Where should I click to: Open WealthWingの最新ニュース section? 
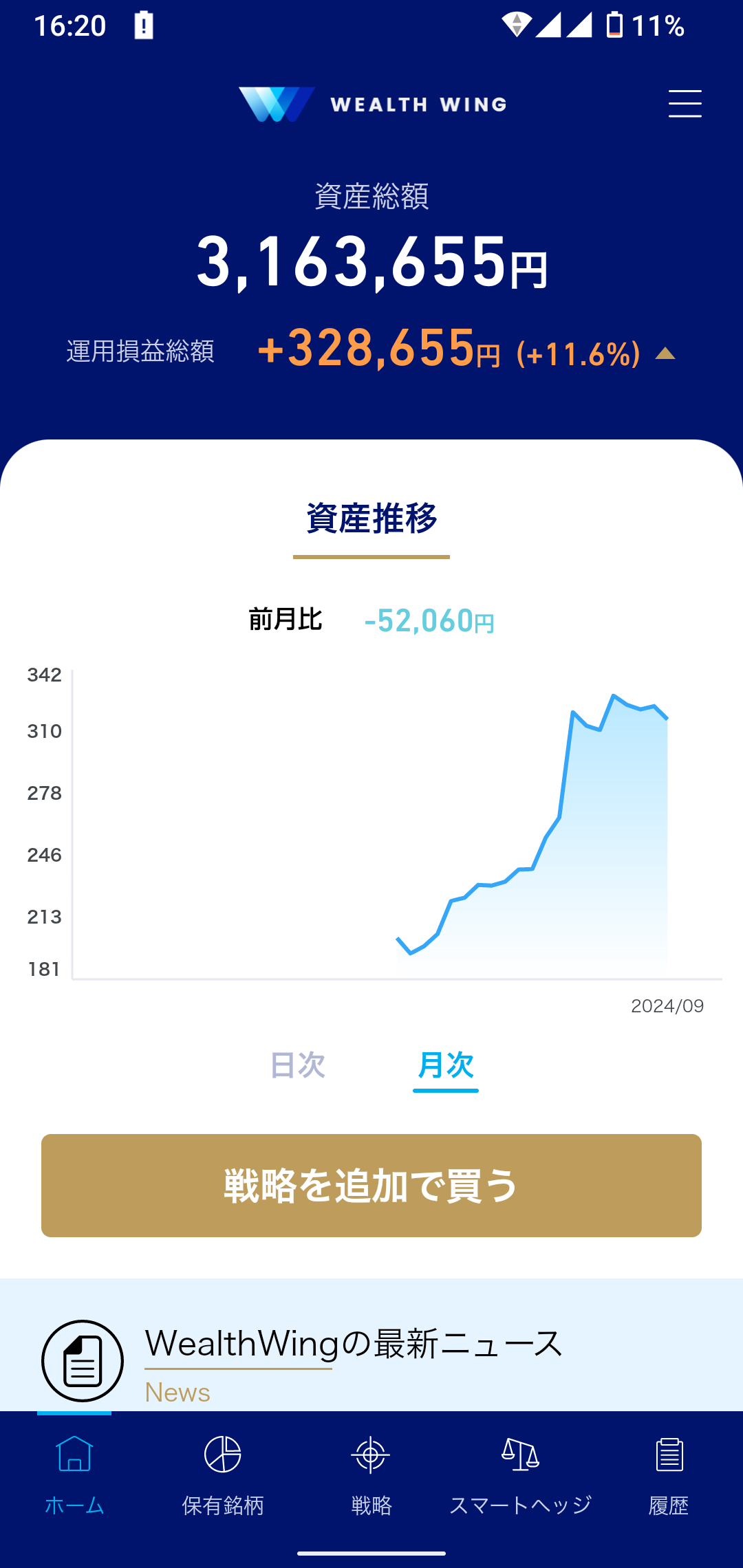354,1344
